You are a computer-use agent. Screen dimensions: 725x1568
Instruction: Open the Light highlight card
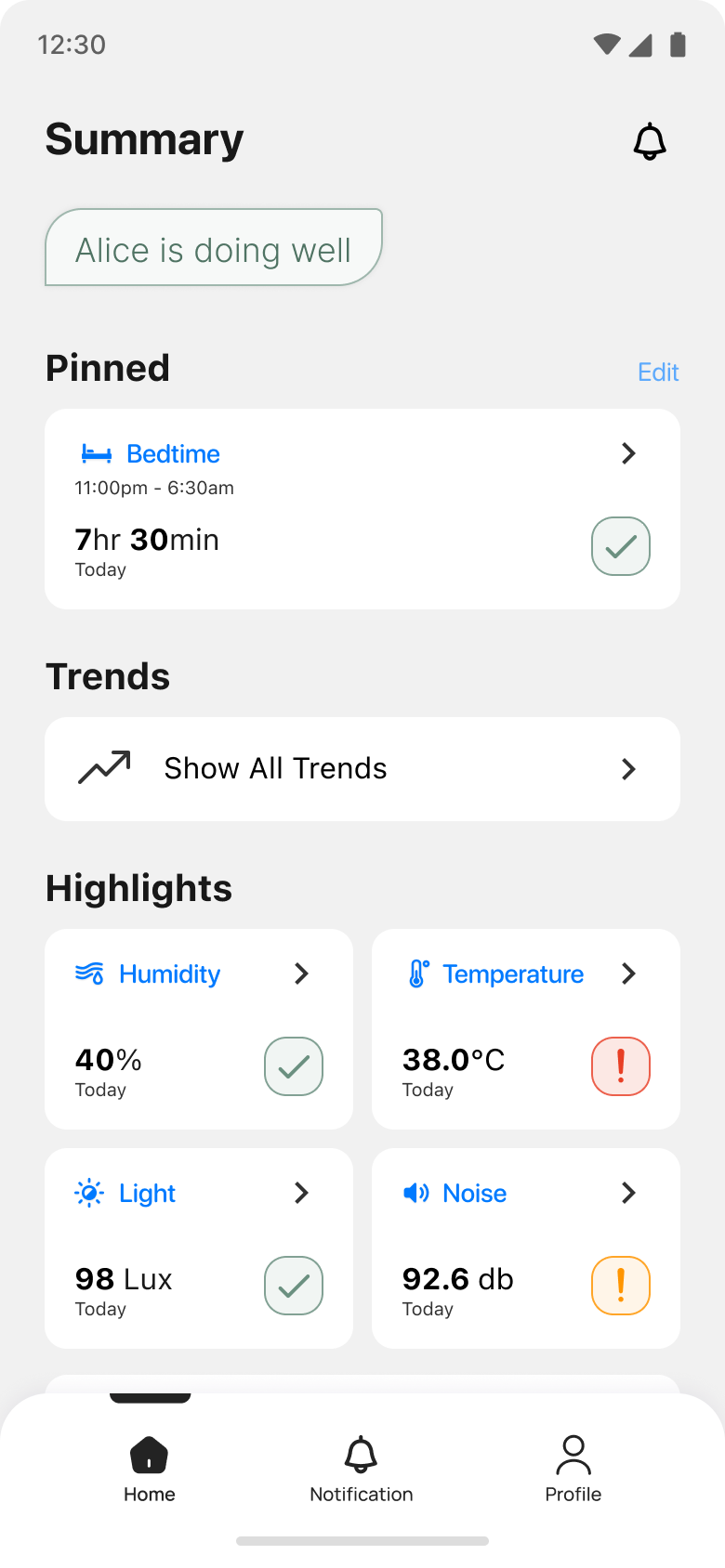point(199,1248)
